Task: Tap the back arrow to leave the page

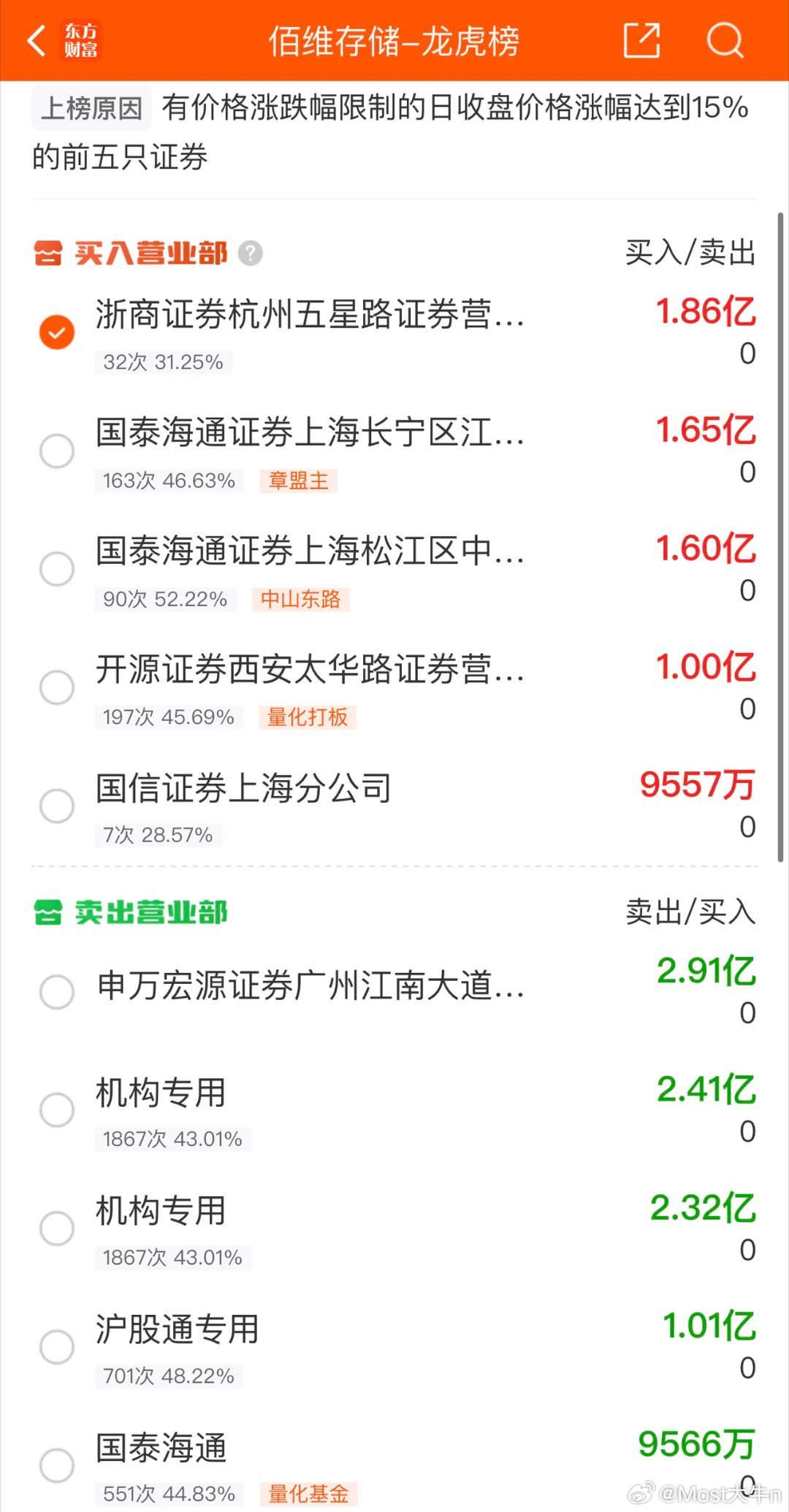Action: (34, 42)
